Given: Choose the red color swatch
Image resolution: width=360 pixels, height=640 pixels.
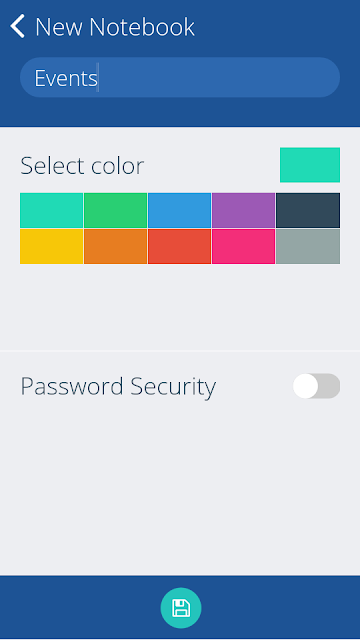Looking at the screenshot, I should (180, 246).
